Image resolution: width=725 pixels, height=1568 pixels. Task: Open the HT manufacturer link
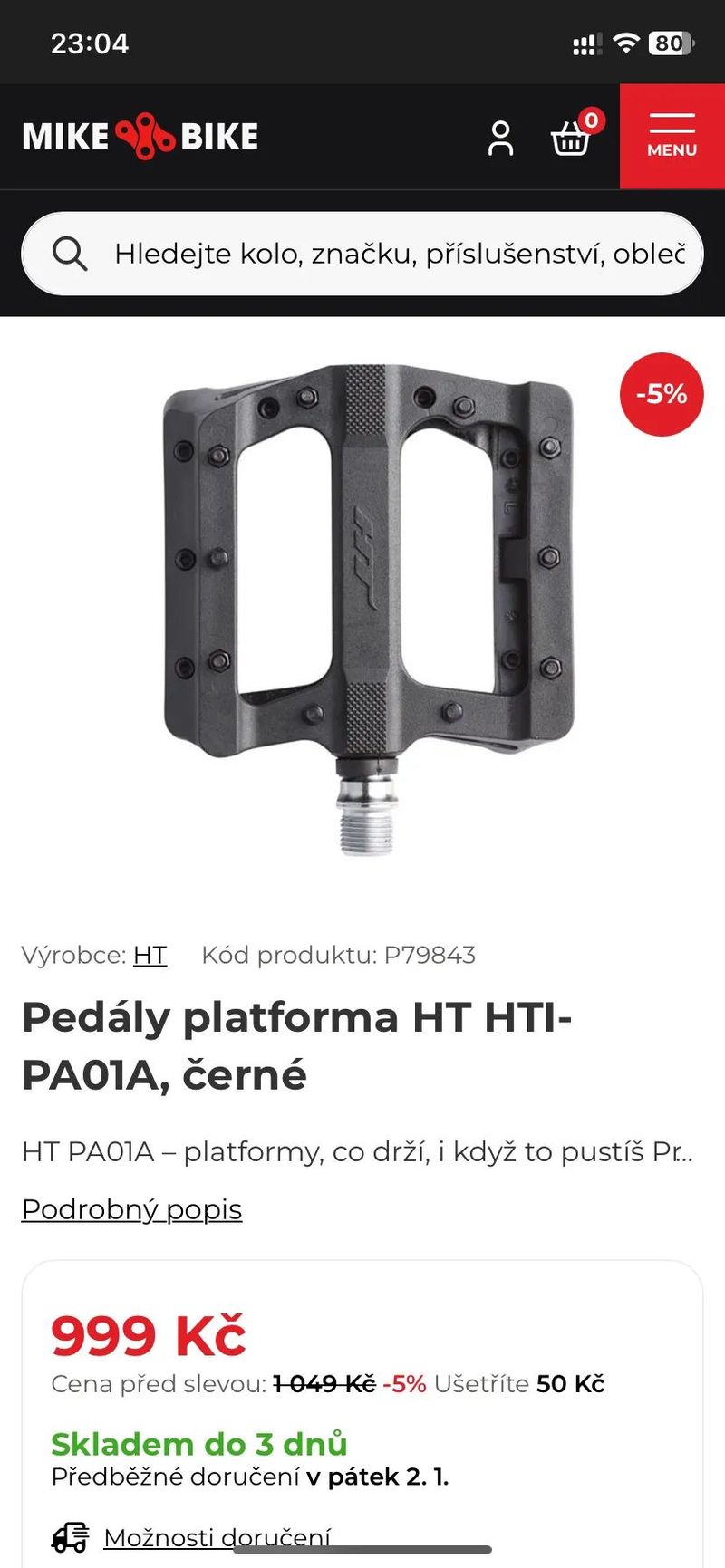[x=150, y=955]
